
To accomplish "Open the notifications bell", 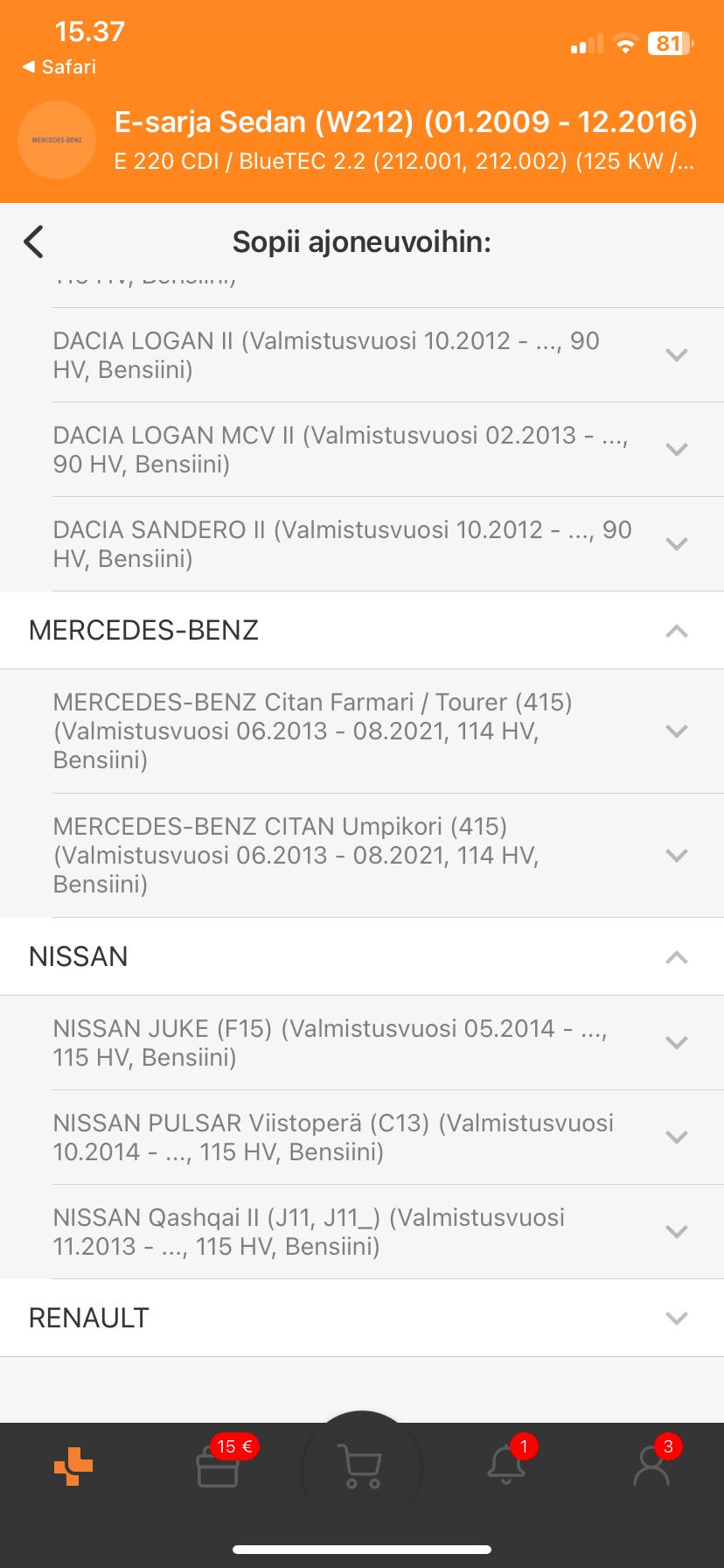I will pyautogui.click(x=506, y=1466).
